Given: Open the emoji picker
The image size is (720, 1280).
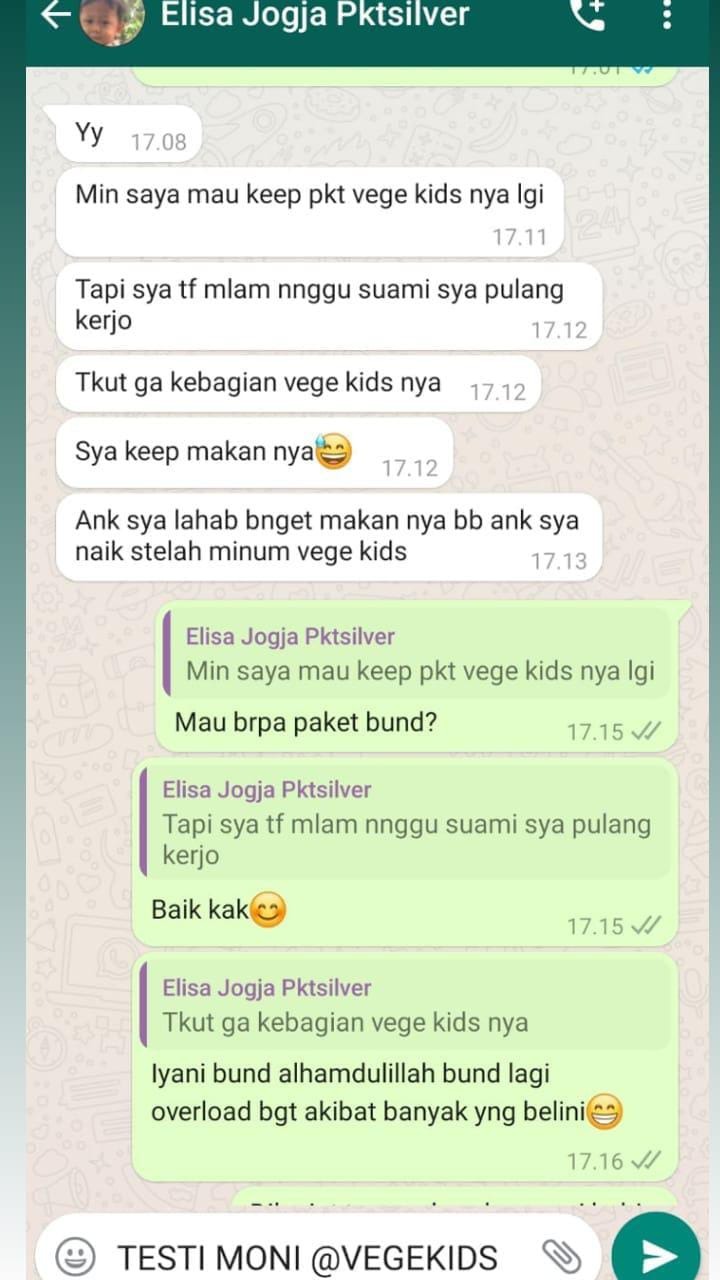Looking at the screenshot, I should pos(75,1256).
